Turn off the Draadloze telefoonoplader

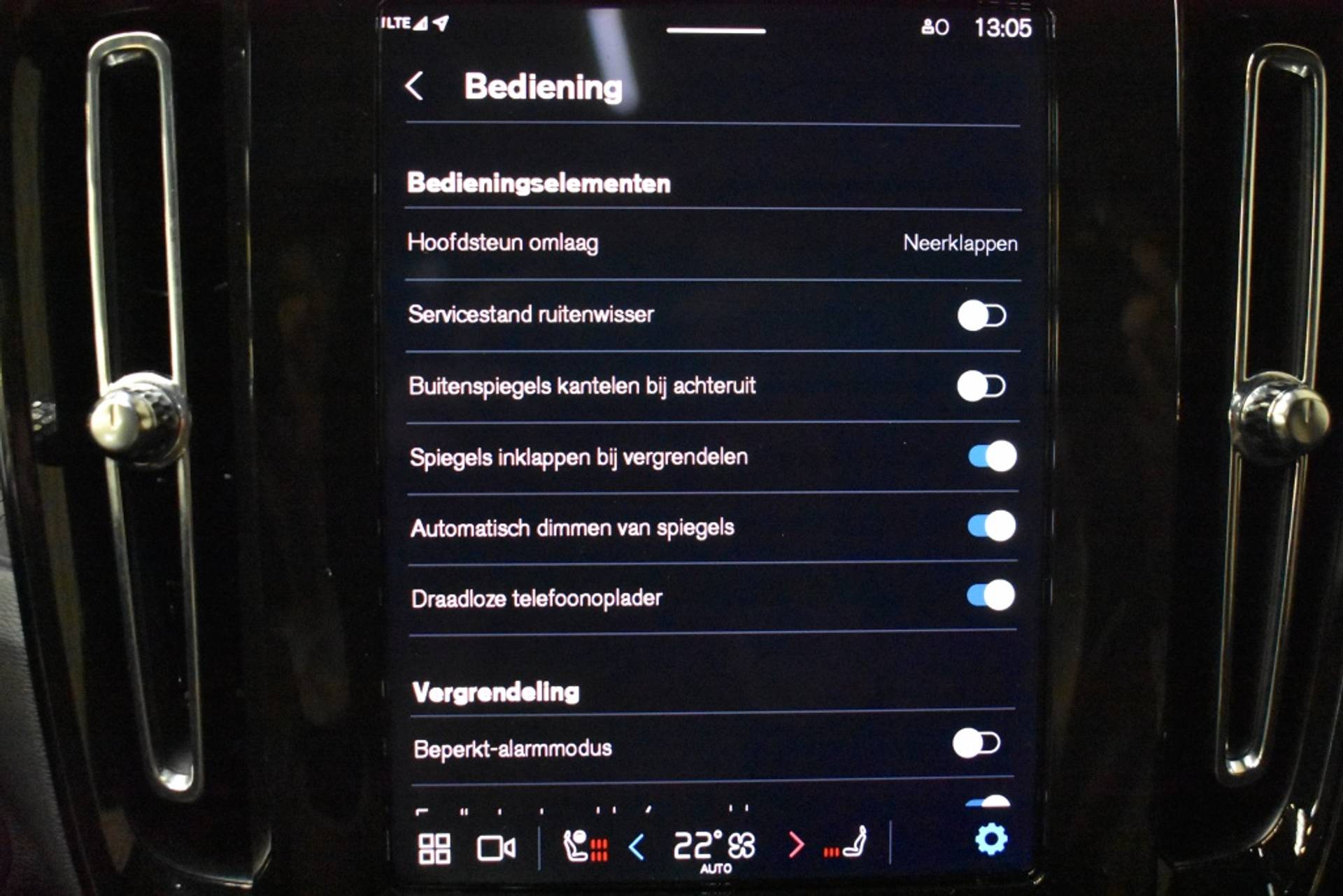pyautogui.click(x=990, y=596)
